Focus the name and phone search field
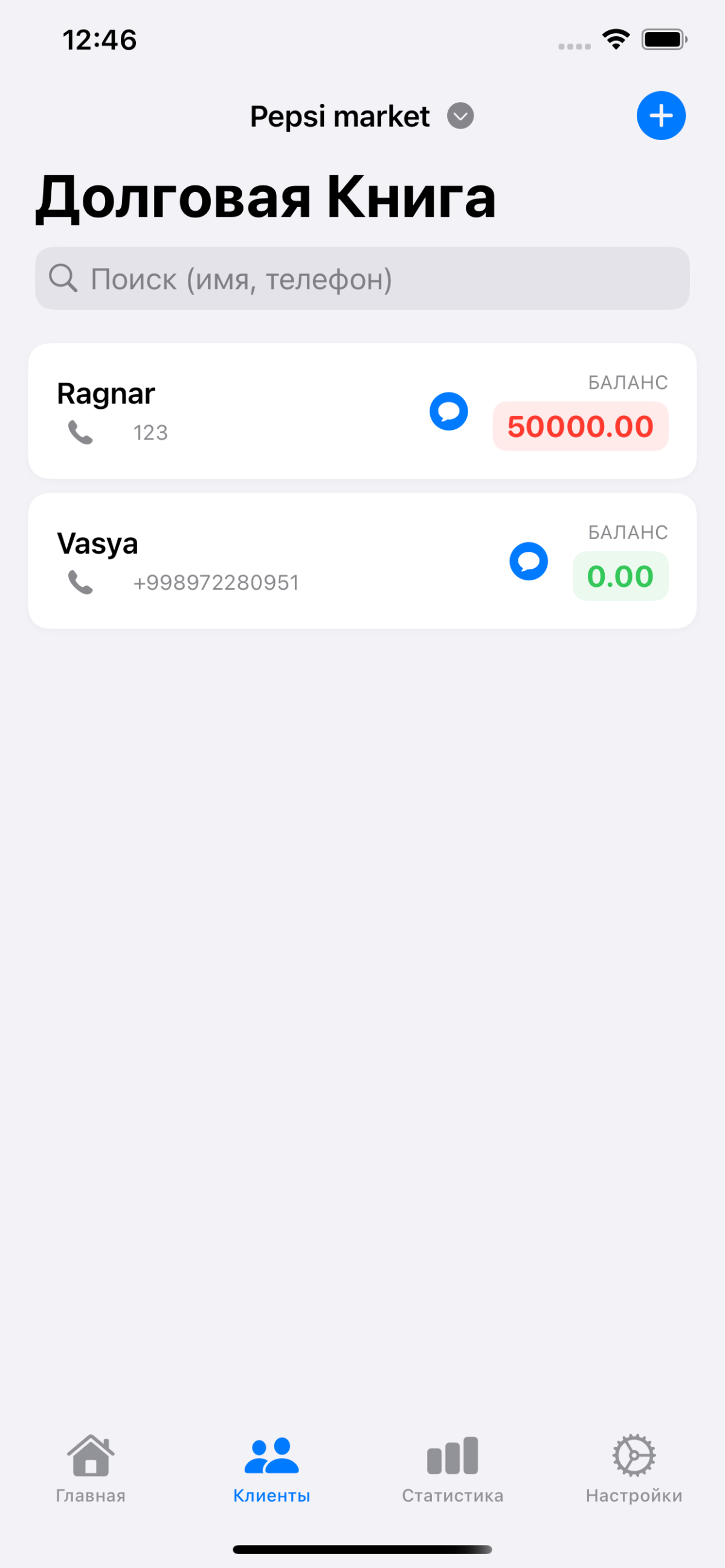The width and height of the screenshot is (725, 1568). 362,279
